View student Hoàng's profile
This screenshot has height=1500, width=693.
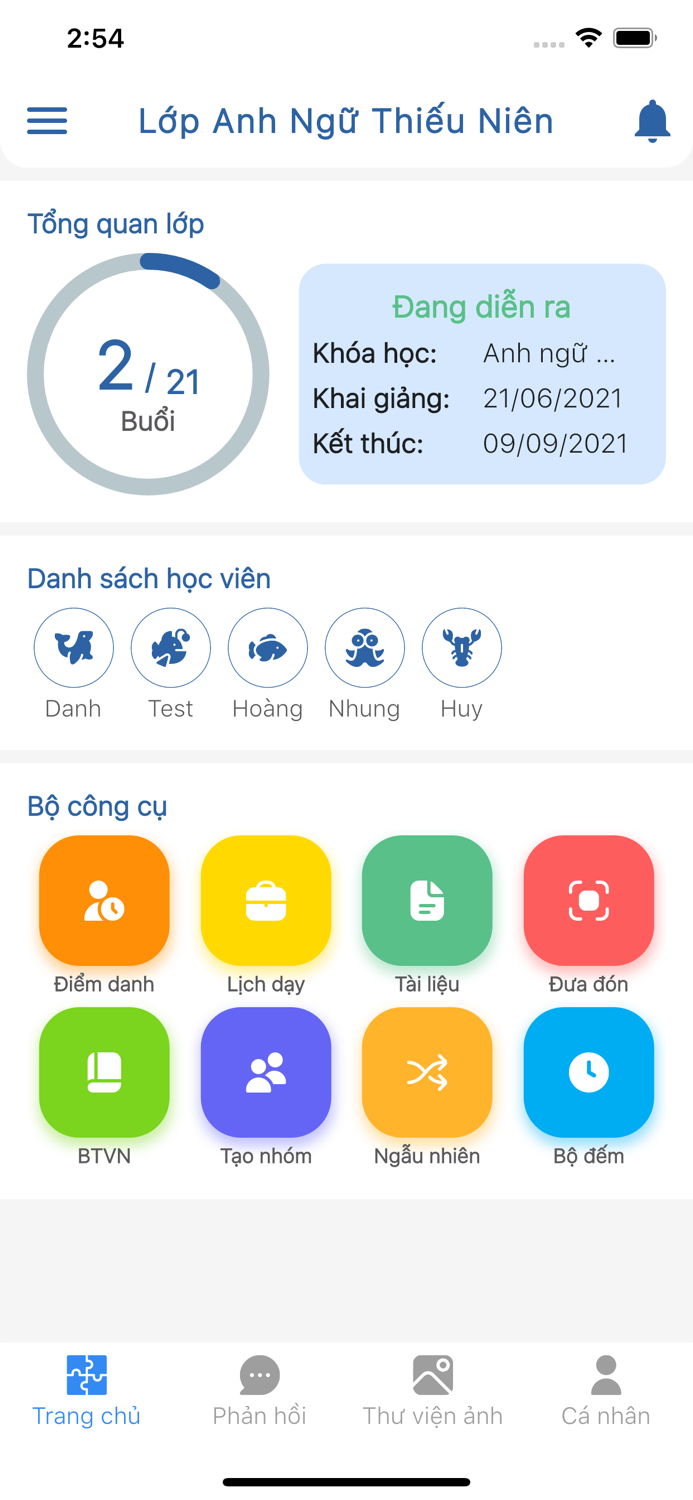coord(268,648)
